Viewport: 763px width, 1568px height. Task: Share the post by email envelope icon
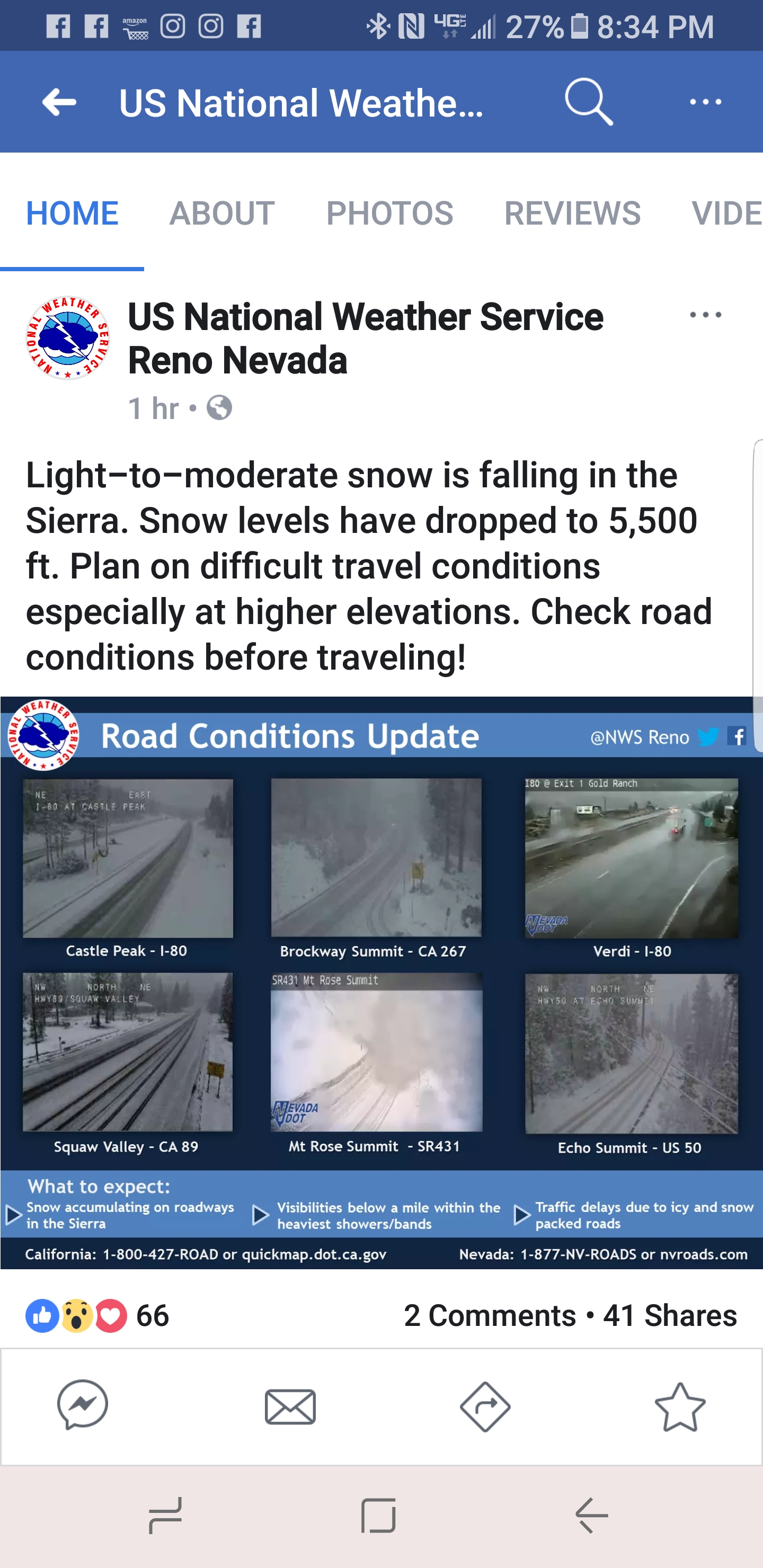tap(290, 1406)
